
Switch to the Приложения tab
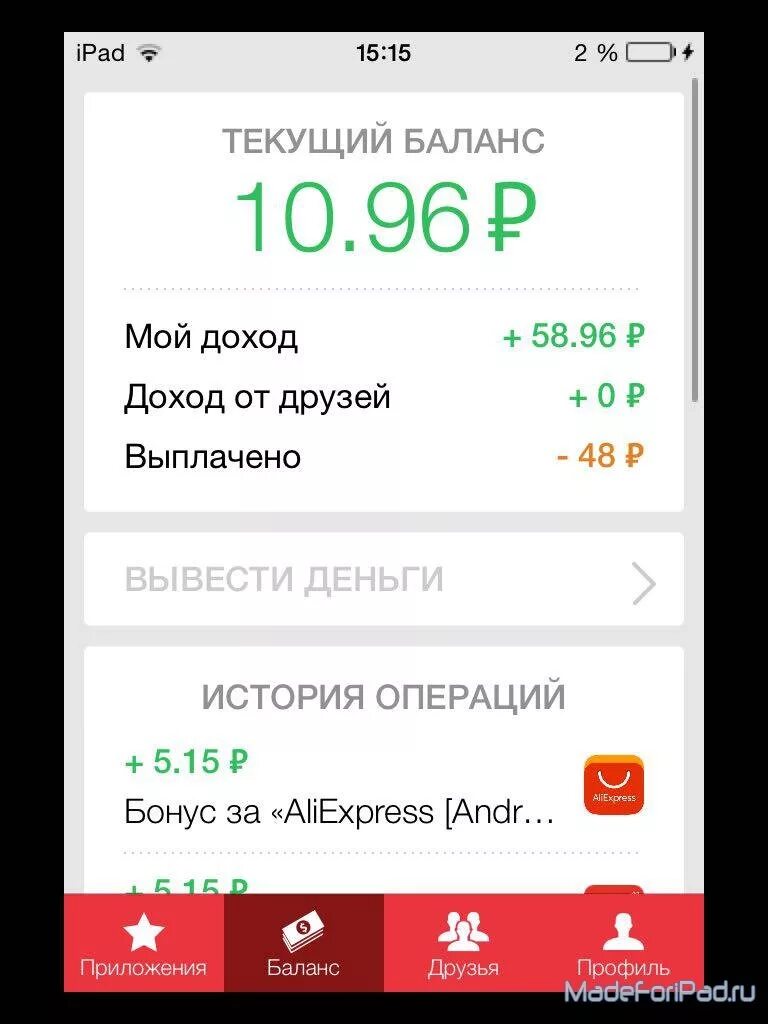tap(143, 943)
